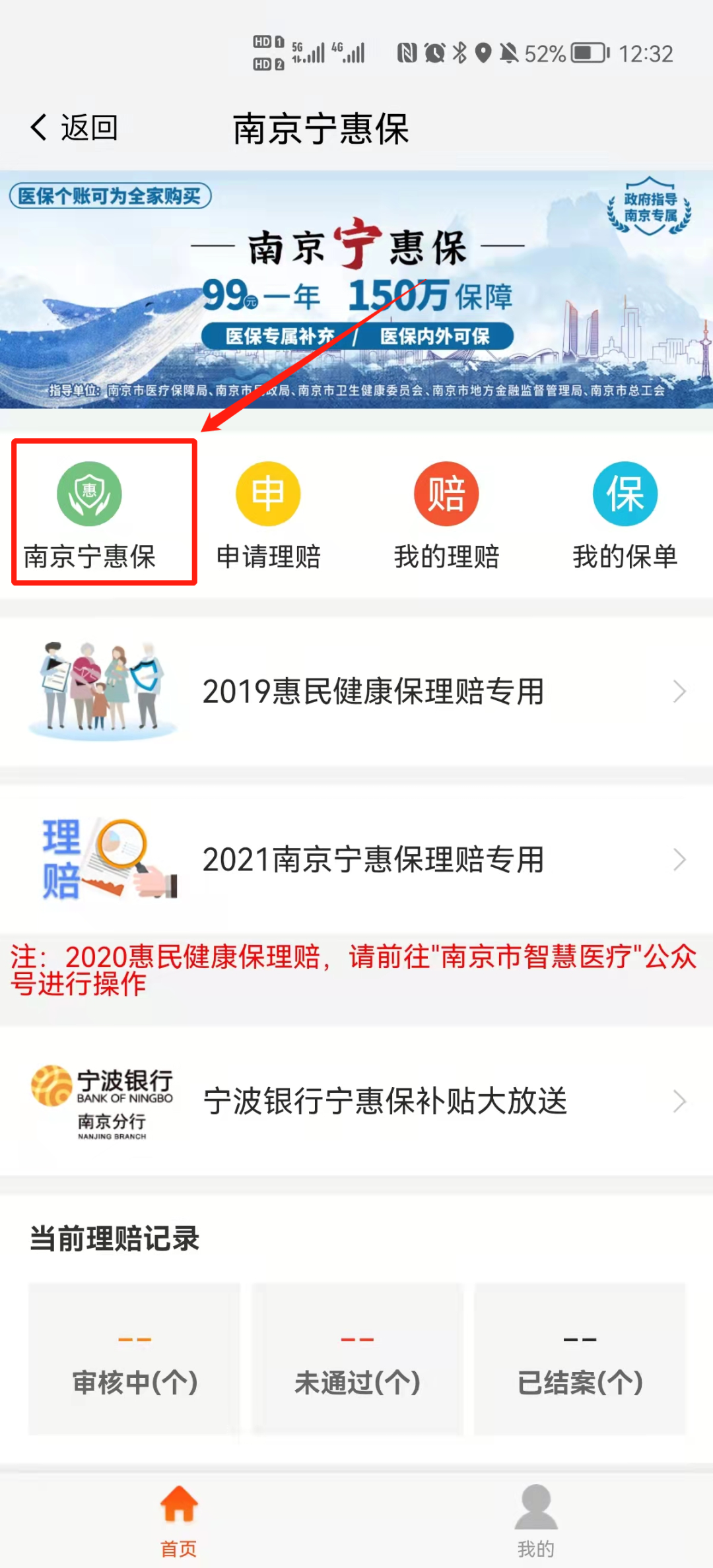Open the yellow 申请理赔 icon
The width and height of the screenshot is (713, 1568).
(267, 493)
